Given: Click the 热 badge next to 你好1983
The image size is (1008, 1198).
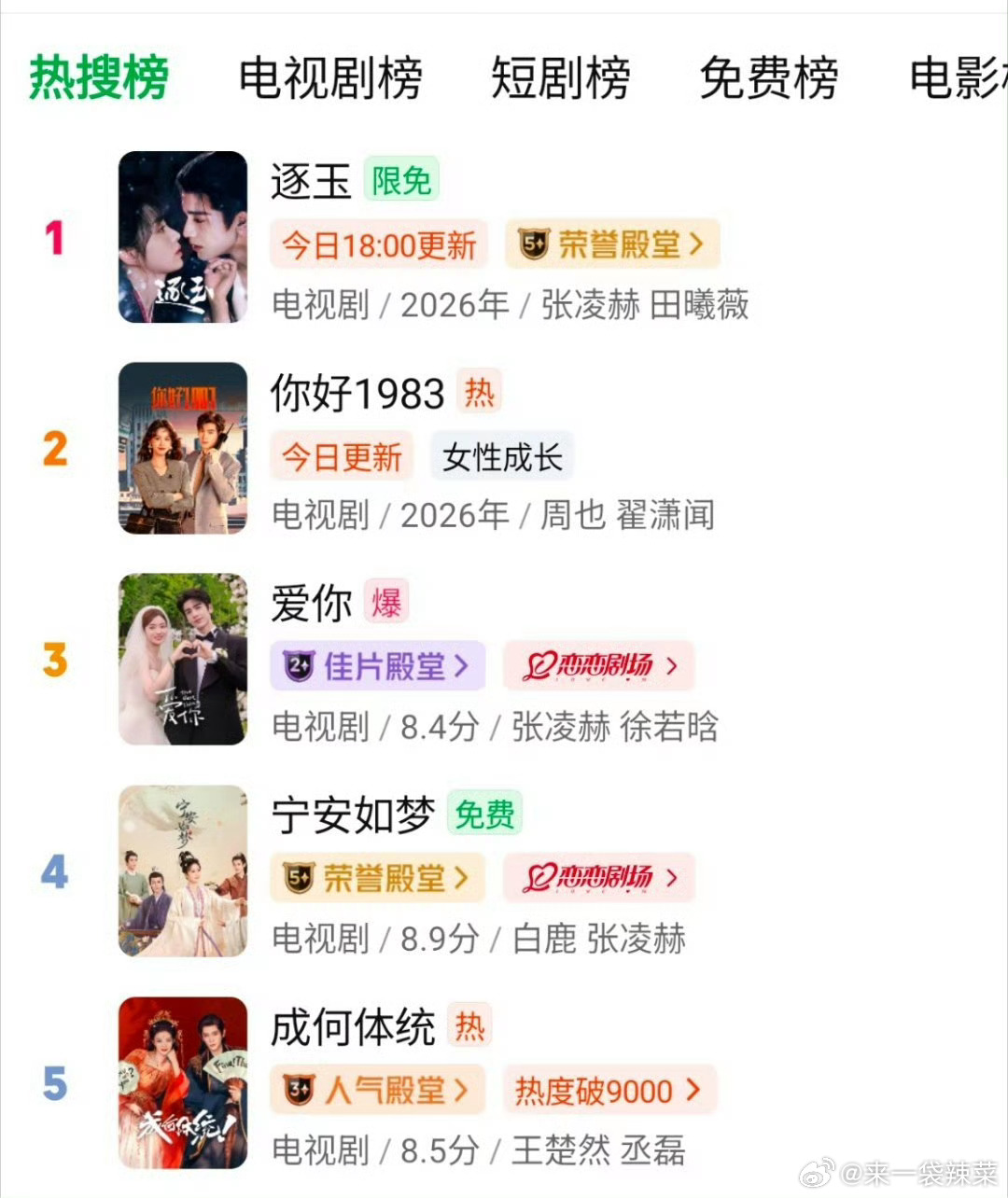Looking at the screenshot, I should [x=480, y=392].
